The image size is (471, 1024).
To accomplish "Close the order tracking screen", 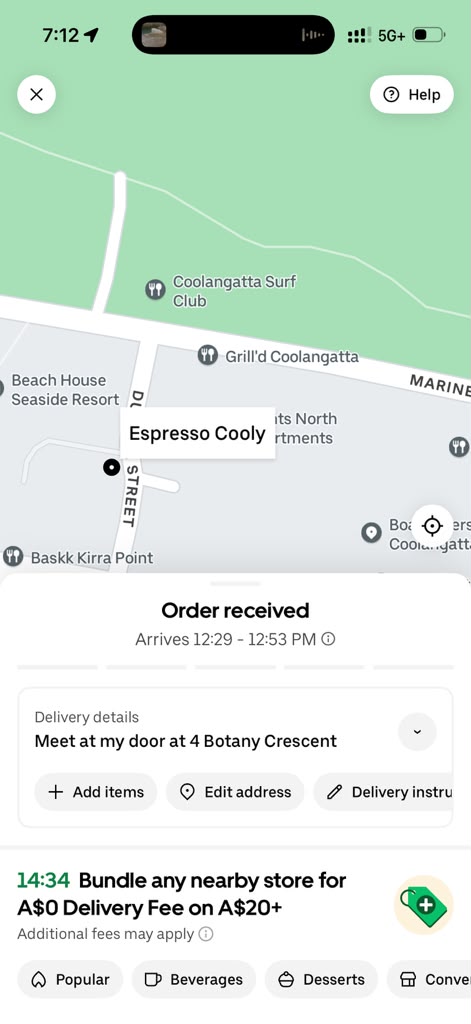I will [x=37, y=95].
